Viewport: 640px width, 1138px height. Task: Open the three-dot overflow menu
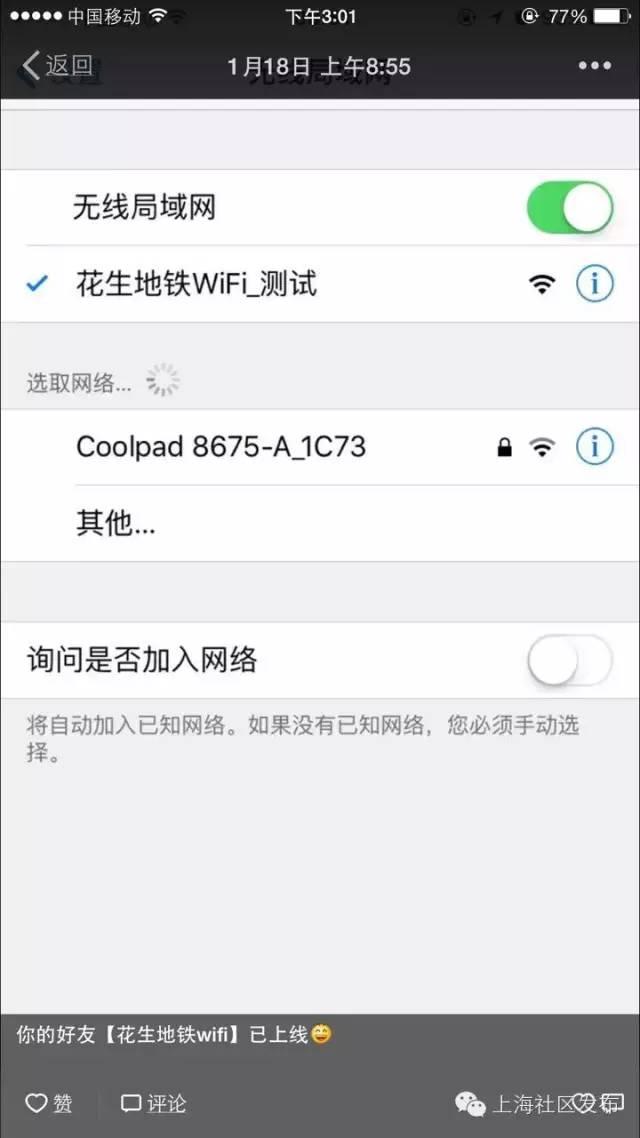pos(594,66)
